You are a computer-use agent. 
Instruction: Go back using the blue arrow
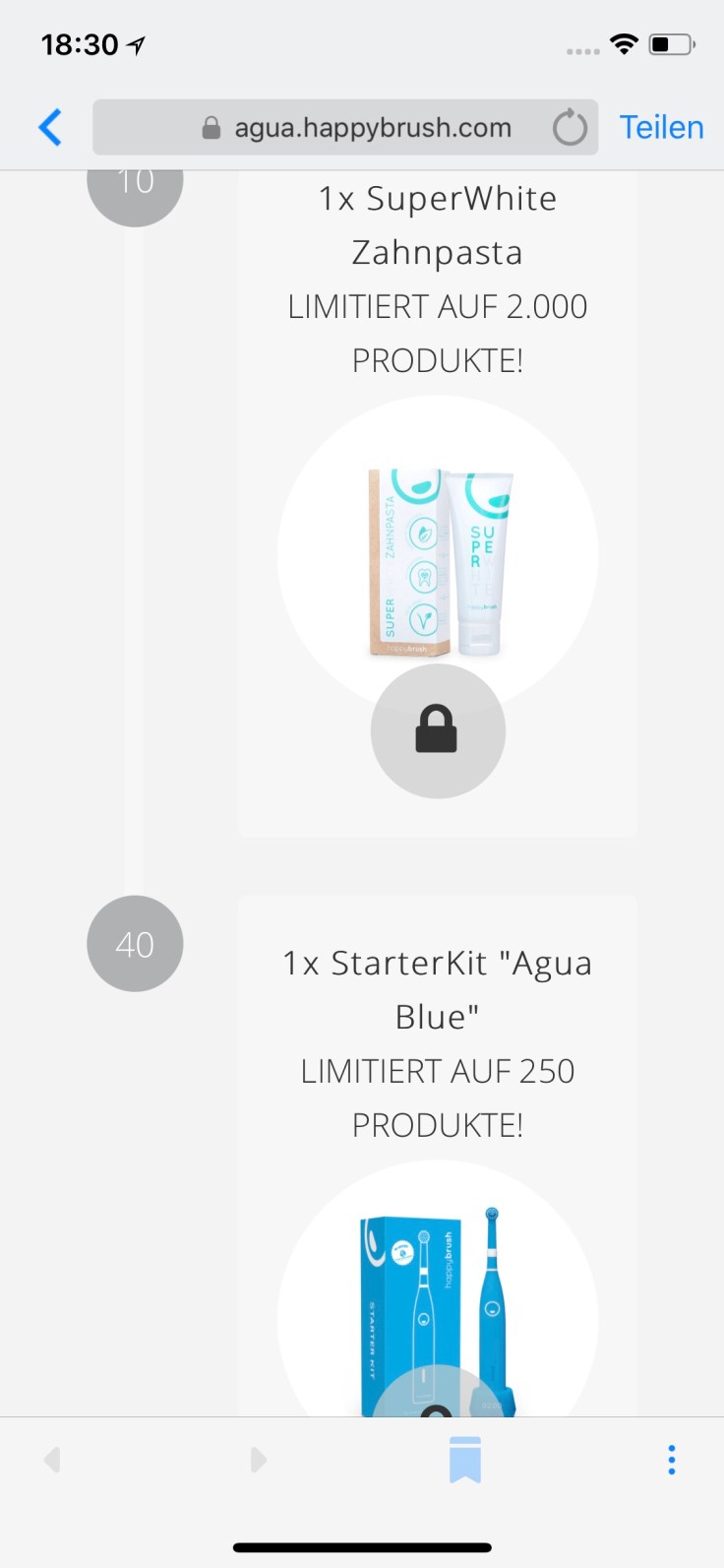tap(50, 128)
